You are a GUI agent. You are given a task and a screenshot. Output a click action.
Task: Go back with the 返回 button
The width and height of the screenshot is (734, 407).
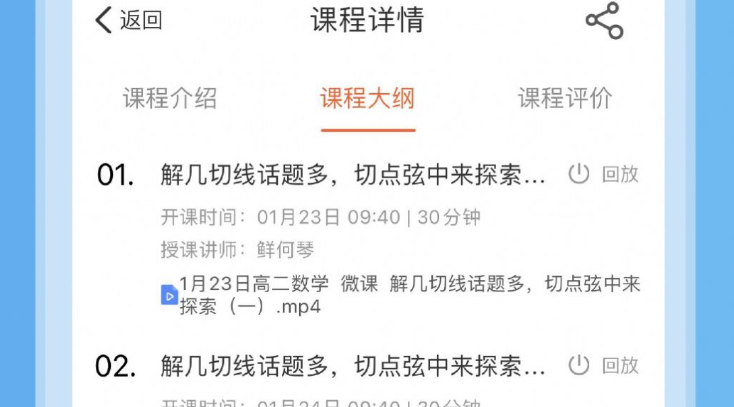tap(129, 20)
